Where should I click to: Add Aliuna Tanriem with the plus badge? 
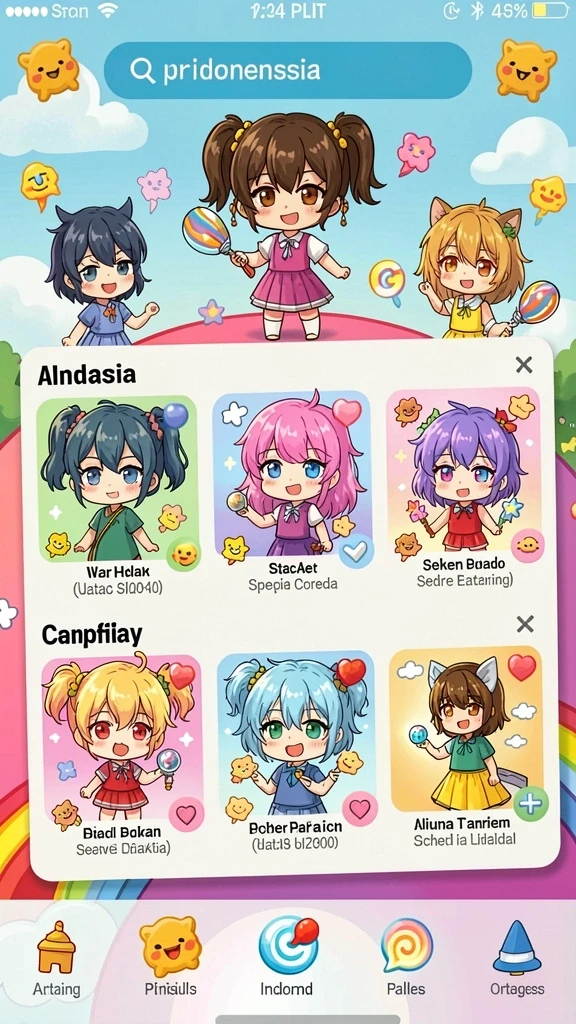530,804
